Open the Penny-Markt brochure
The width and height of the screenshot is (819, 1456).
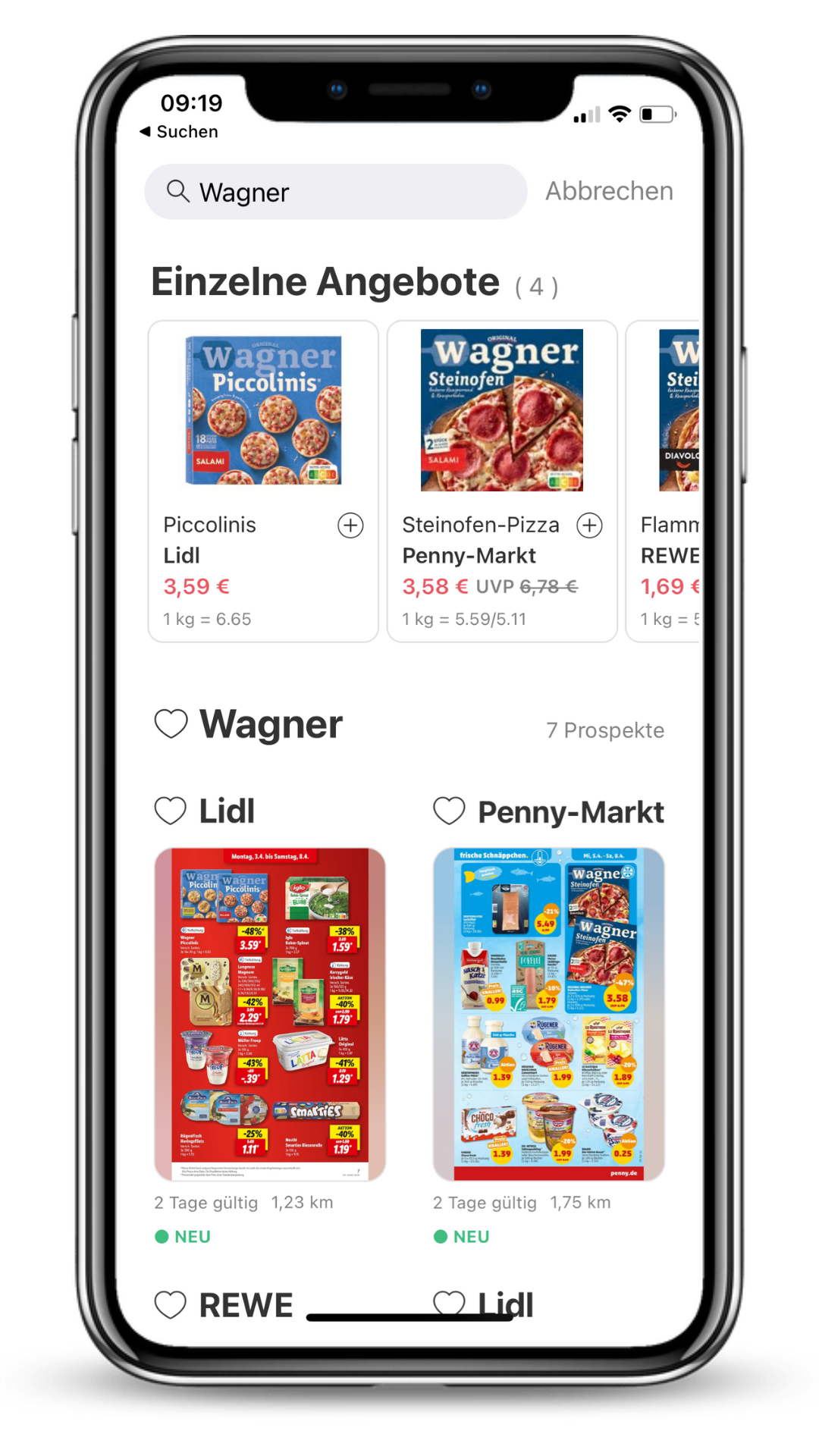tap(548, 1013)
